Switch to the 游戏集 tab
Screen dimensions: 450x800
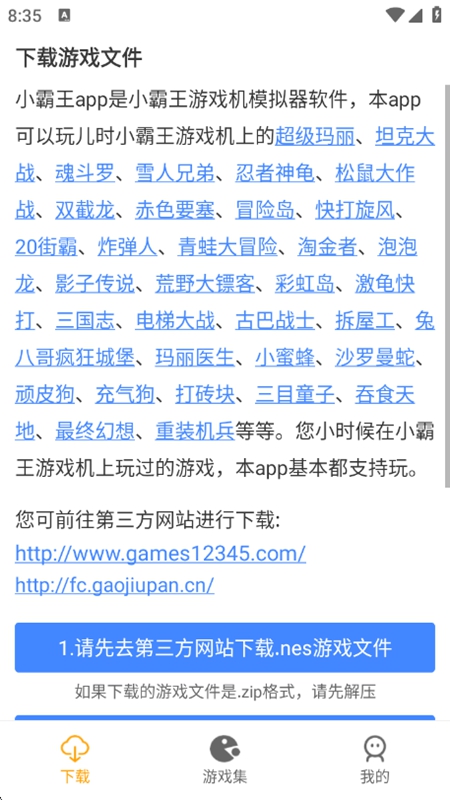tap(225, 759)
